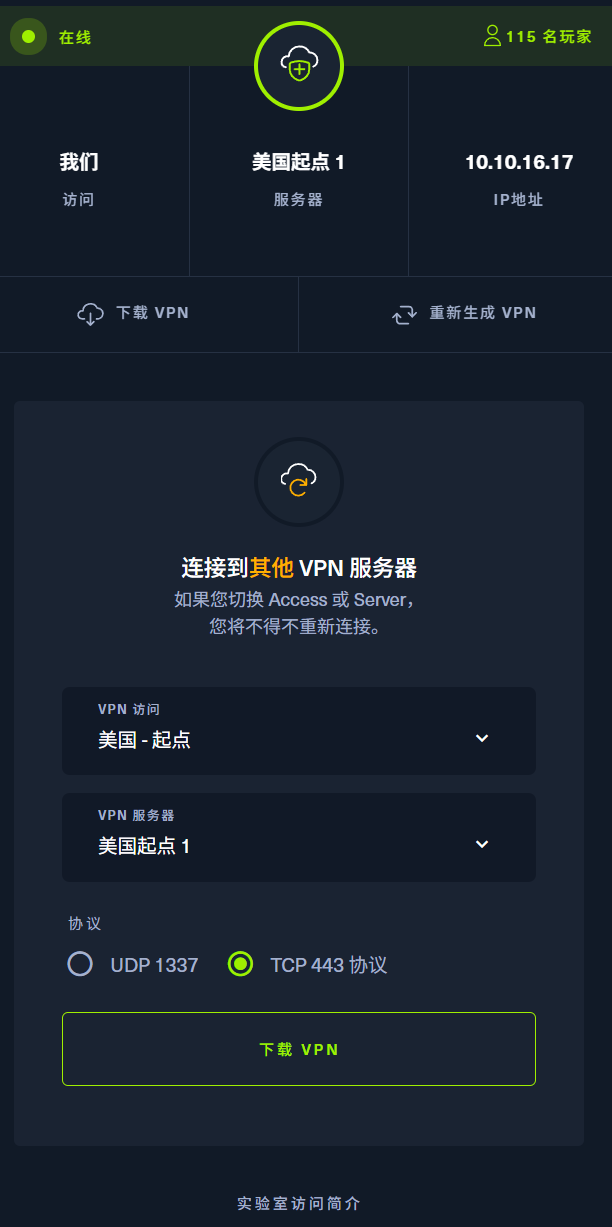Select the UDP 1337 protocol

point(80,964)
